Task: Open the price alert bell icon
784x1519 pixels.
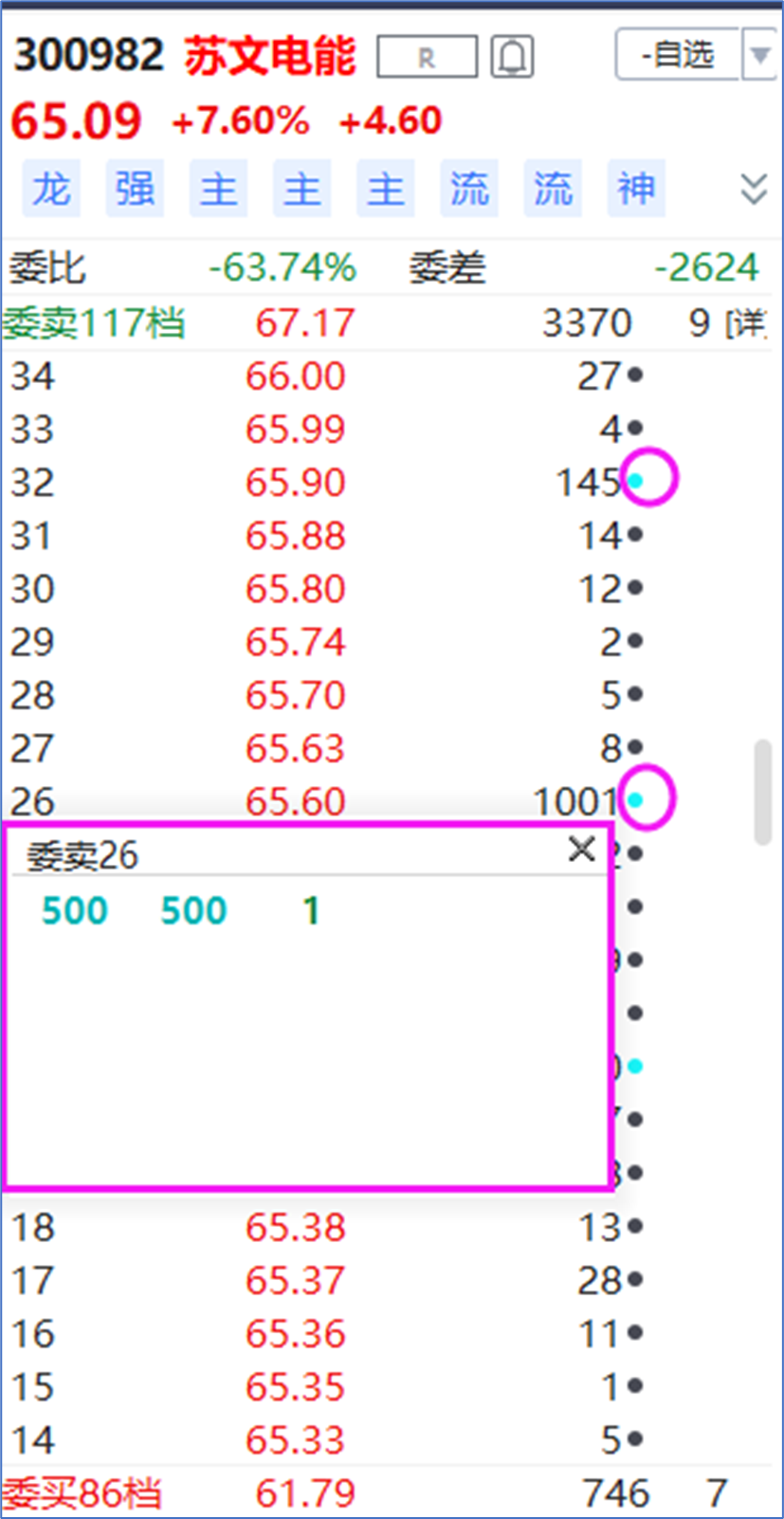Action: [x=512, y=57]
